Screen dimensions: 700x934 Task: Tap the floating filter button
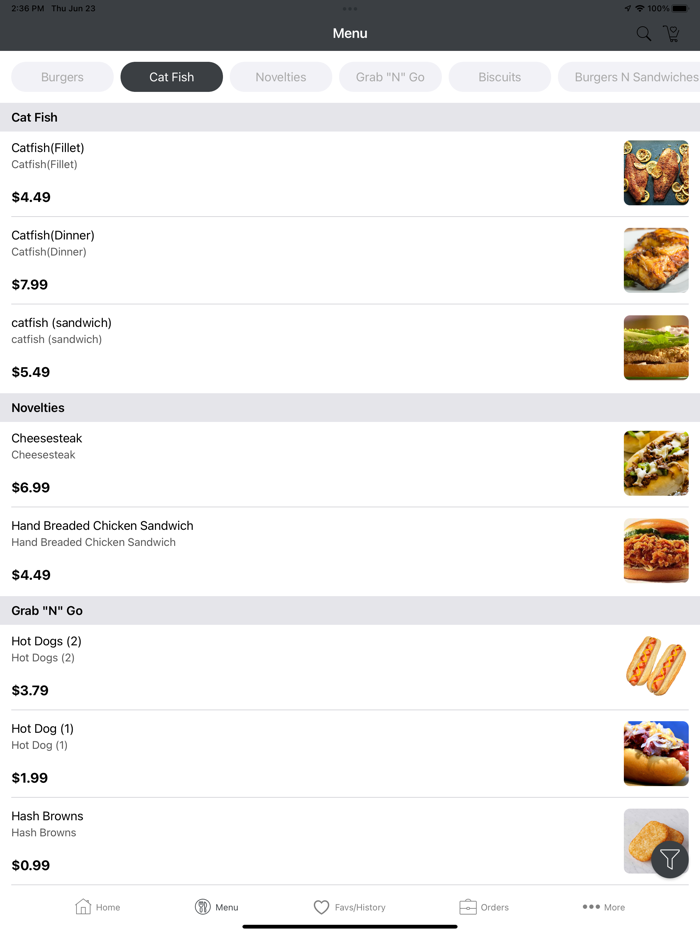670,859
